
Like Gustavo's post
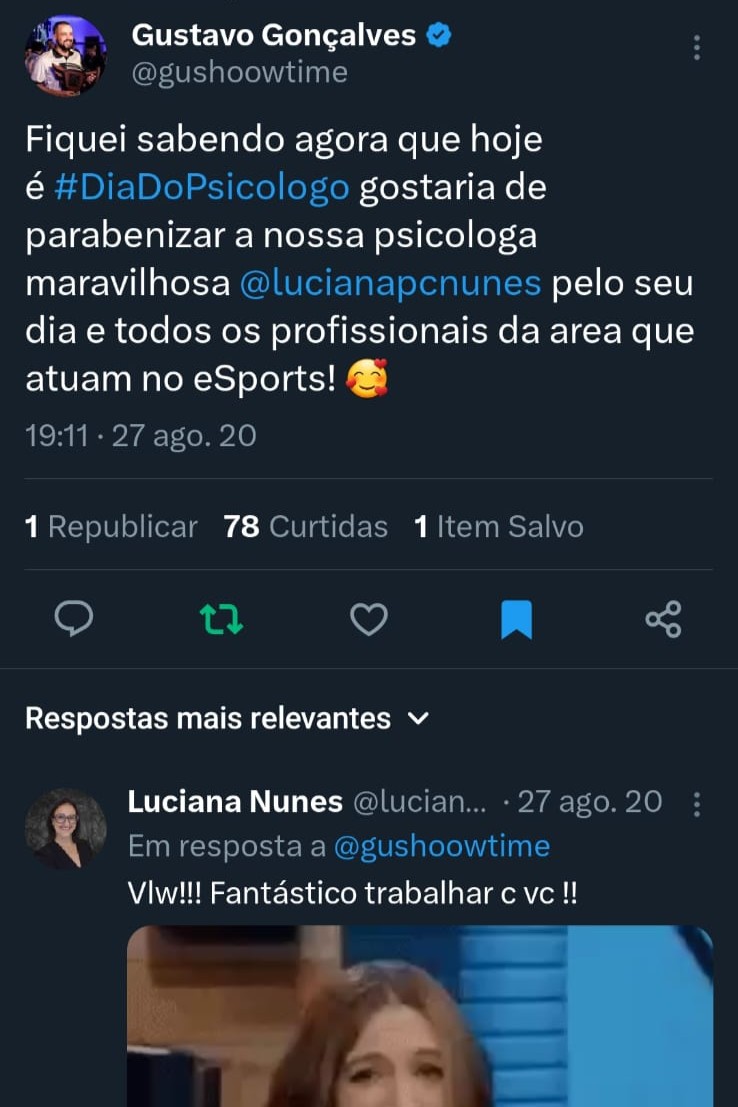369,620
